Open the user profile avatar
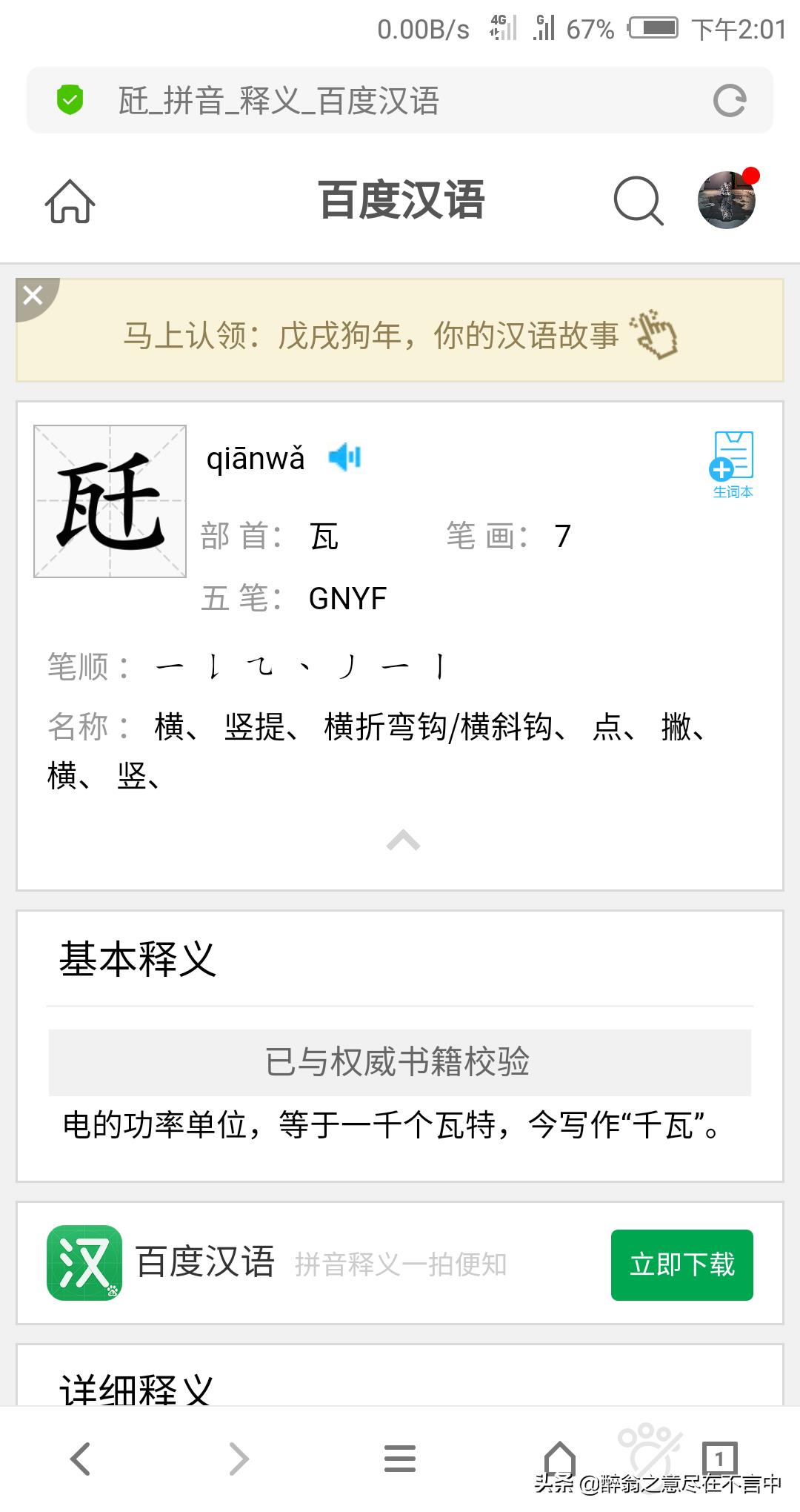The image size is (800, 1512). (727, 199)
